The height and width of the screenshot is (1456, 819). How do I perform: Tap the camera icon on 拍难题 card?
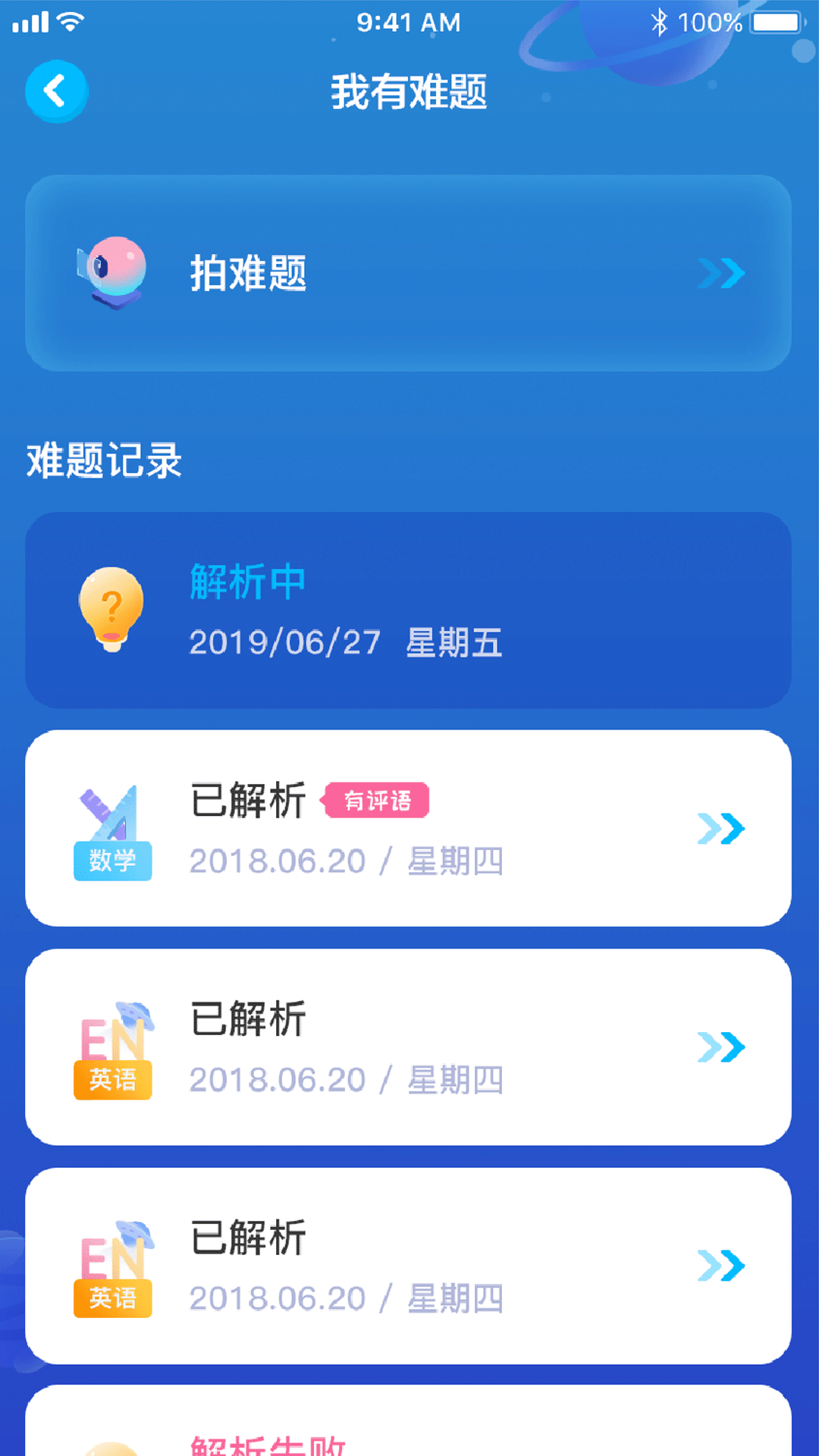point(112,273)
